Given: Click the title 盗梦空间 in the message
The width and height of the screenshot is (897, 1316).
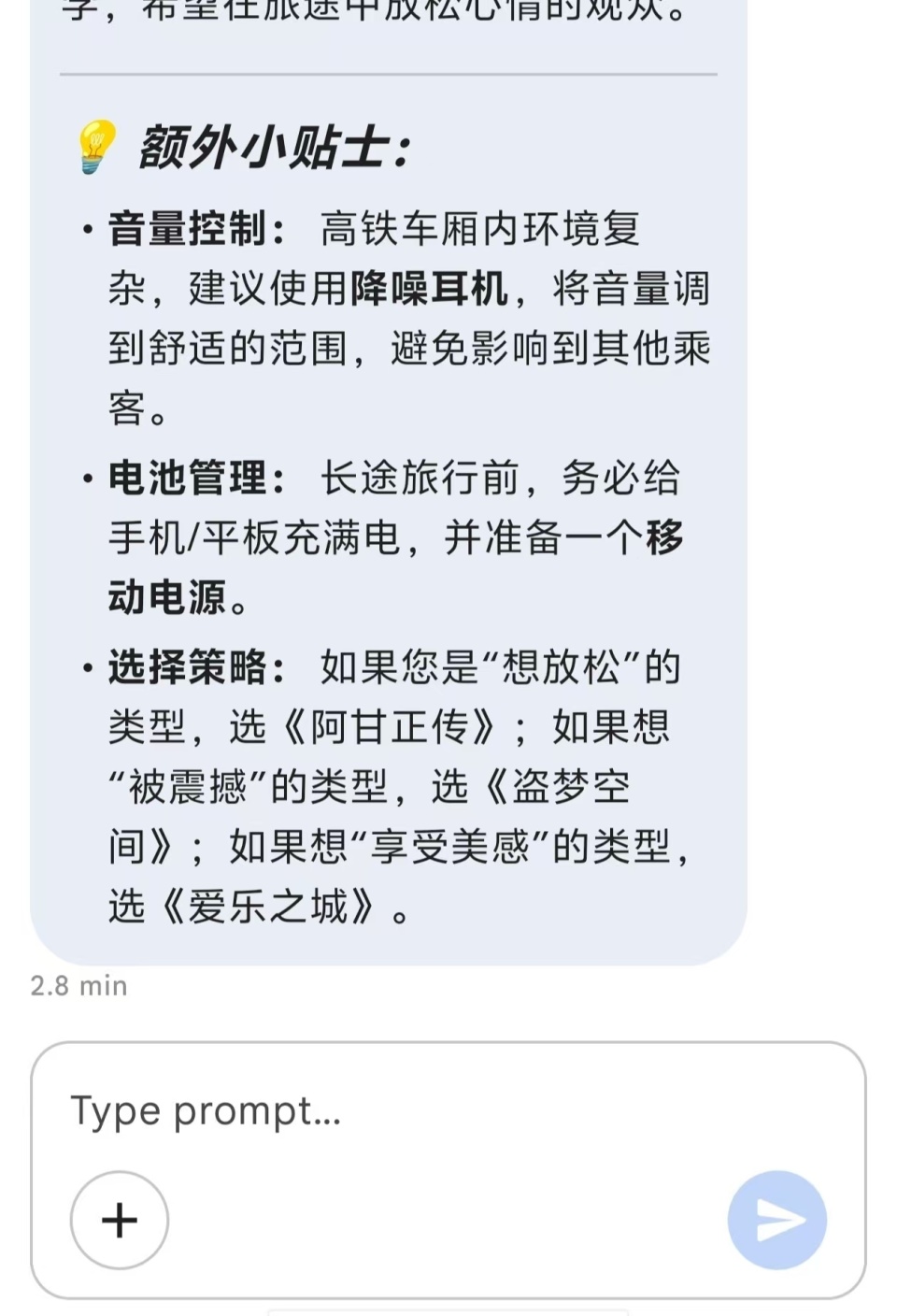Looking at the screenshot, I should (561, 788).
